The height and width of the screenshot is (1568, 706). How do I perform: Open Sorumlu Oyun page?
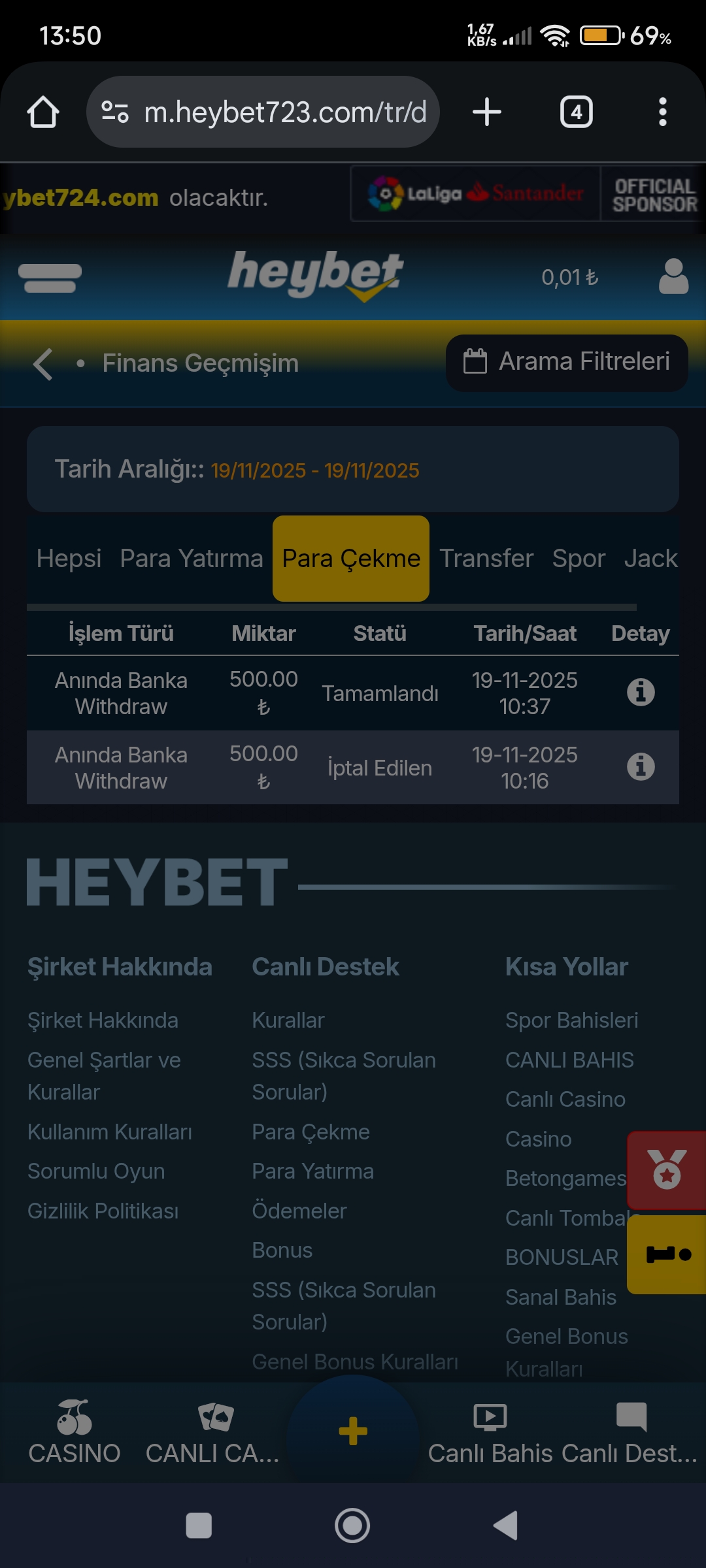(96, 1171)
